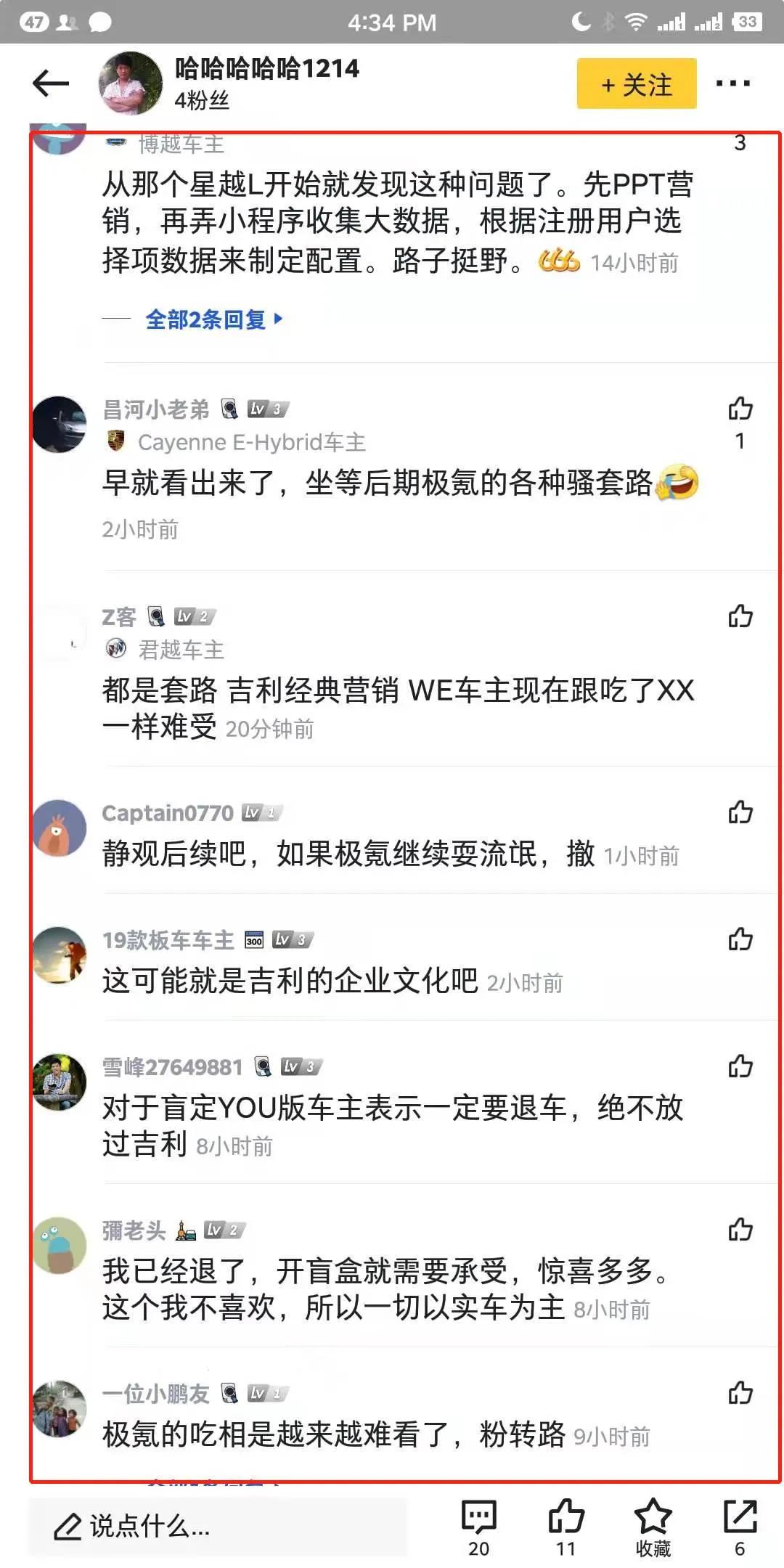Open 哈哈哈哈哈1214's profile avatar

pyautogui.click(x=133, y=81)
